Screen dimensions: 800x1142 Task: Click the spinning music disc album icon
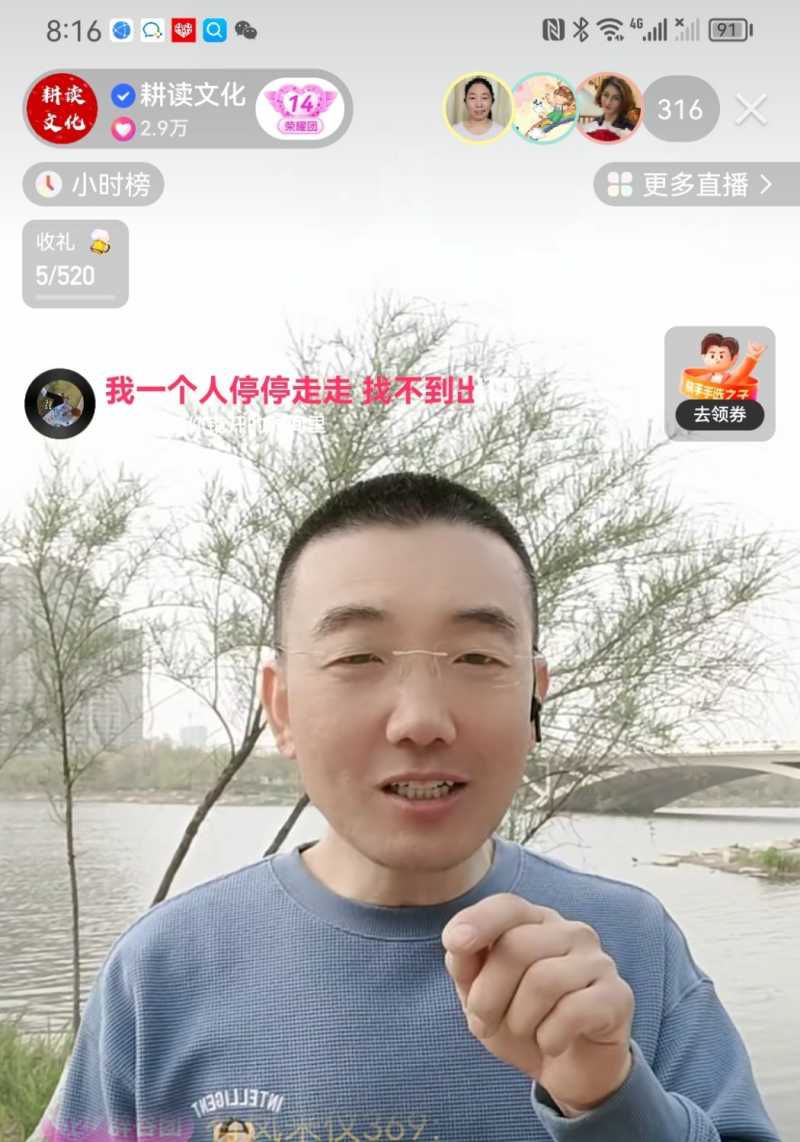tap(58, 406)
